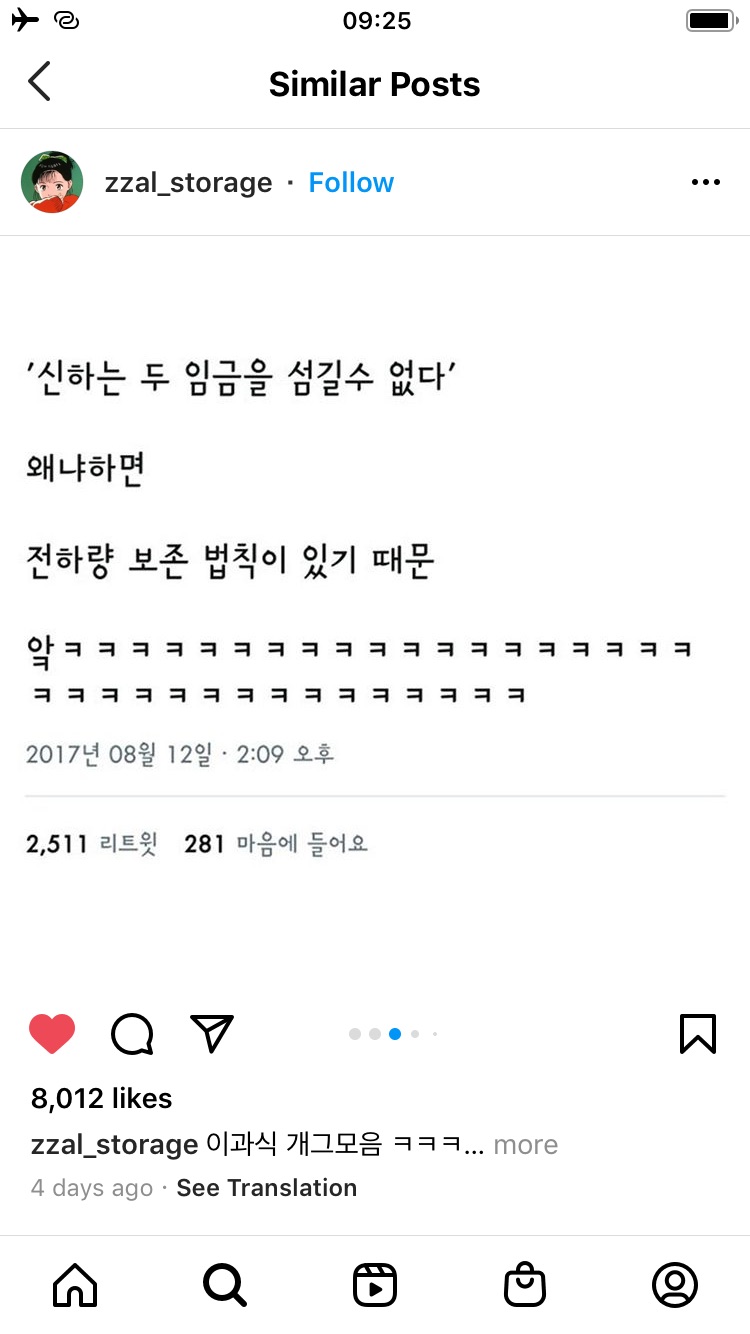Open comments on this post
The width and height of the screenshot is (750, 1334).
pyautogui.click(x=132, y=1034)
